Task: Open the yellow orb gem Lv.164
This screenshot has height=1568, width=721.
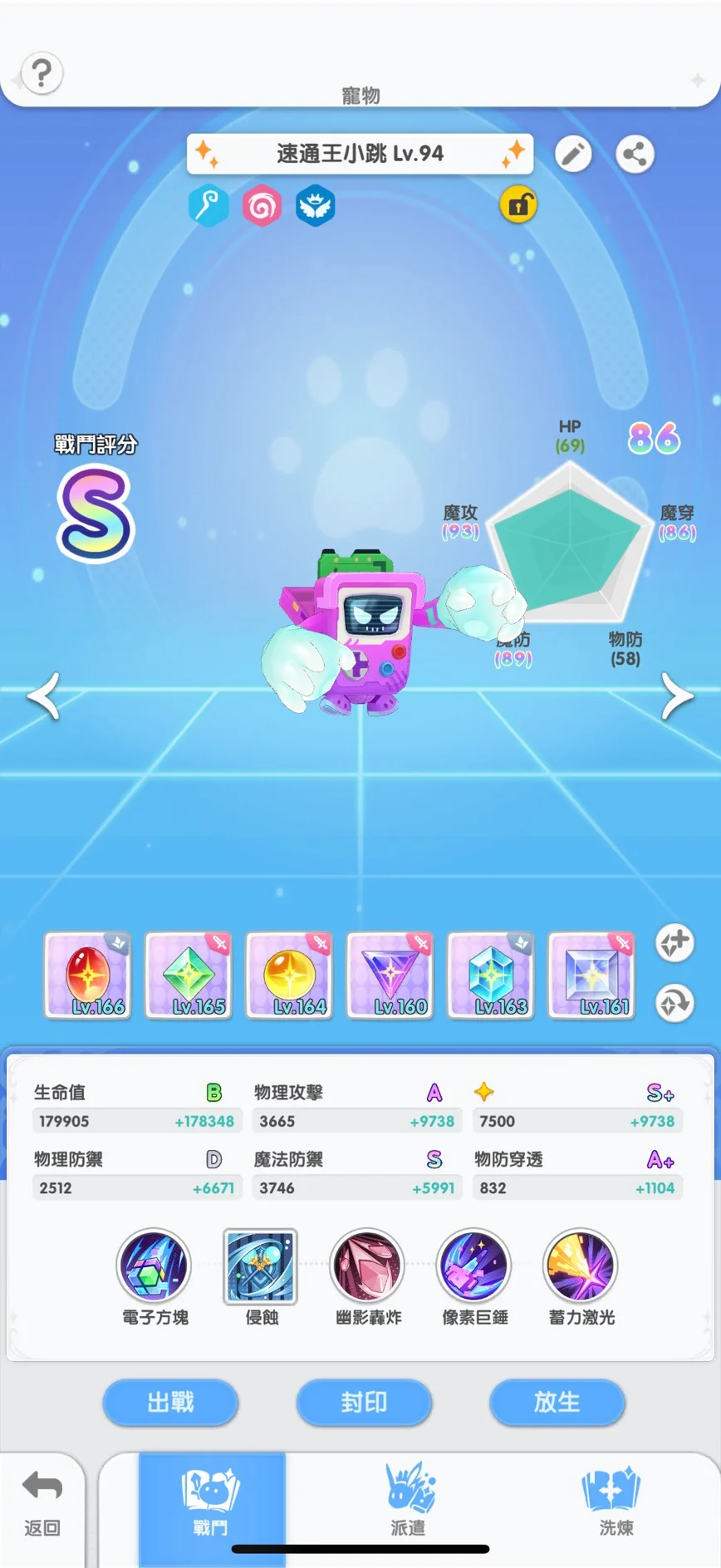Action: tap(290, 976)
